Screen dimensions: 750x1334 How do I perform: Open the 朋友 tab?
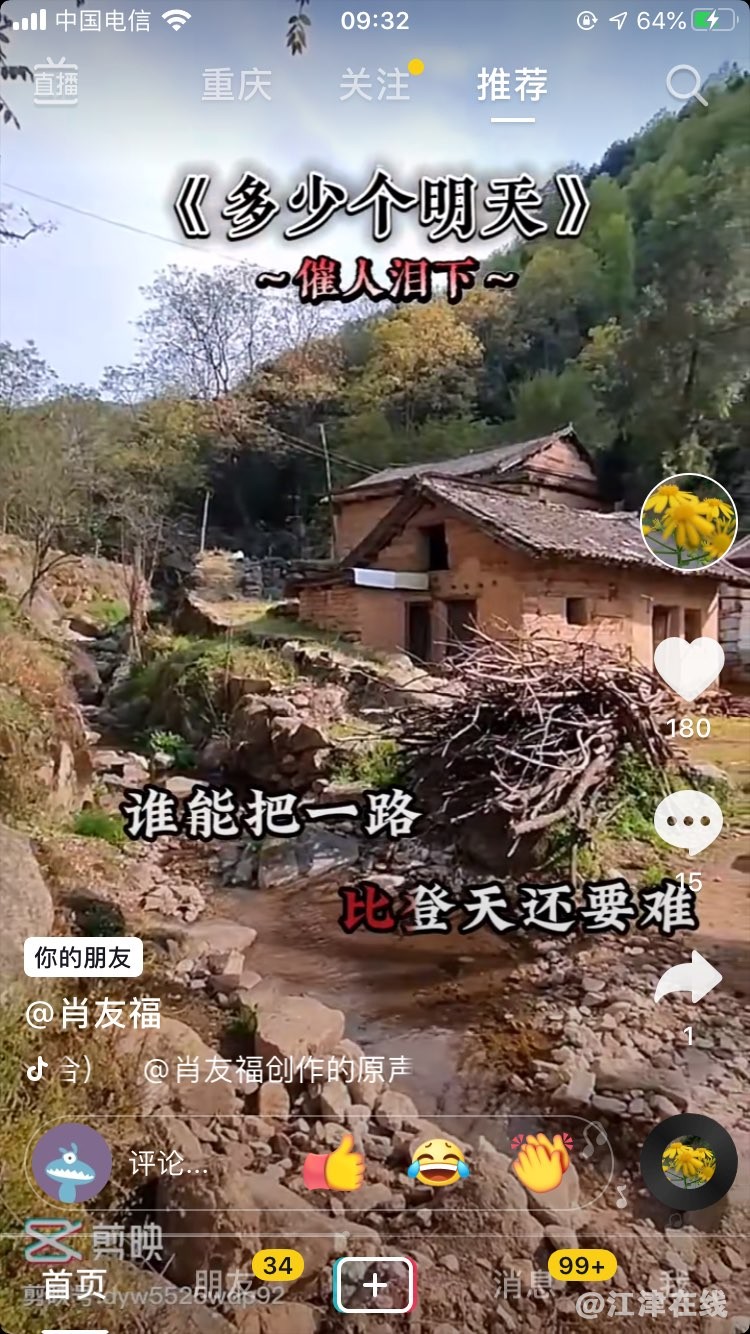tap(224, 1284)
